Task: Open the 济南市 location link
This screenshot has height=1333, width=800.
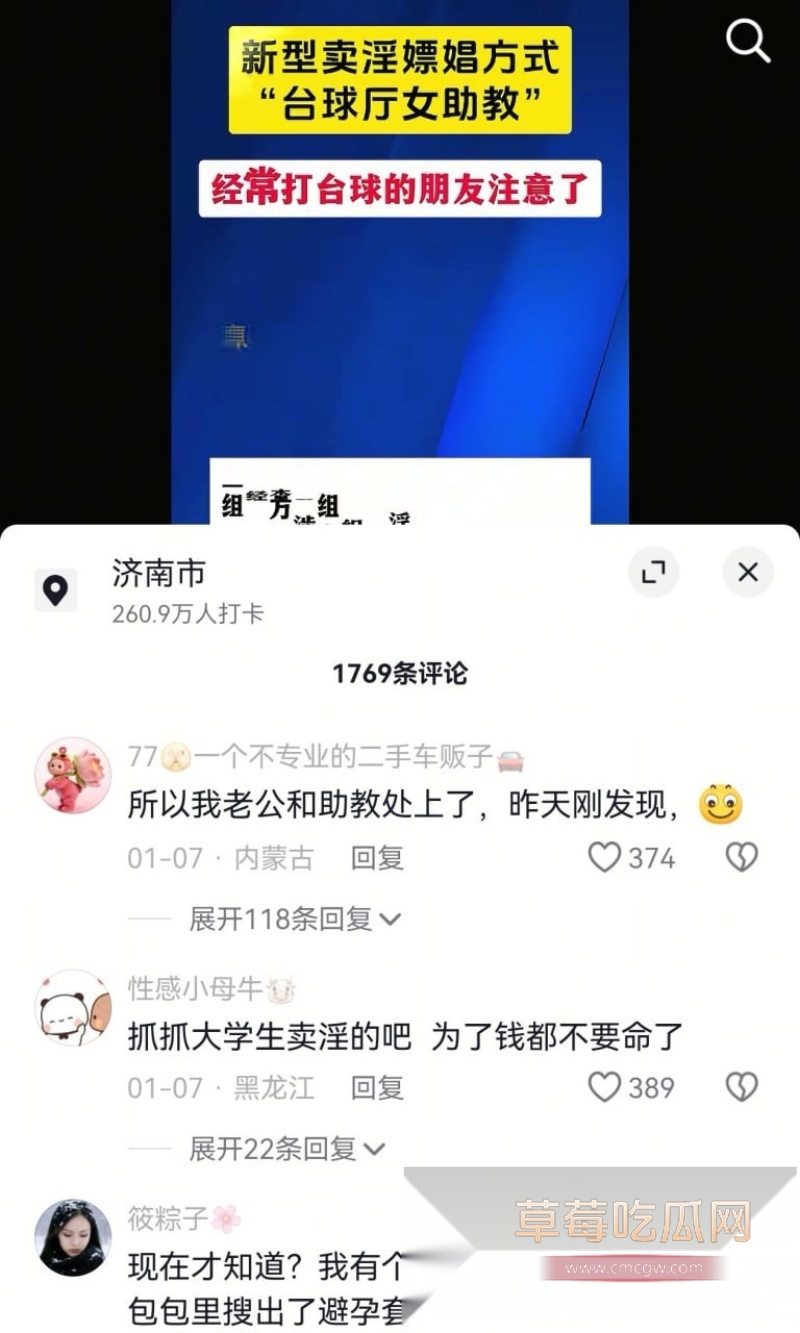Action: point(160,572)
